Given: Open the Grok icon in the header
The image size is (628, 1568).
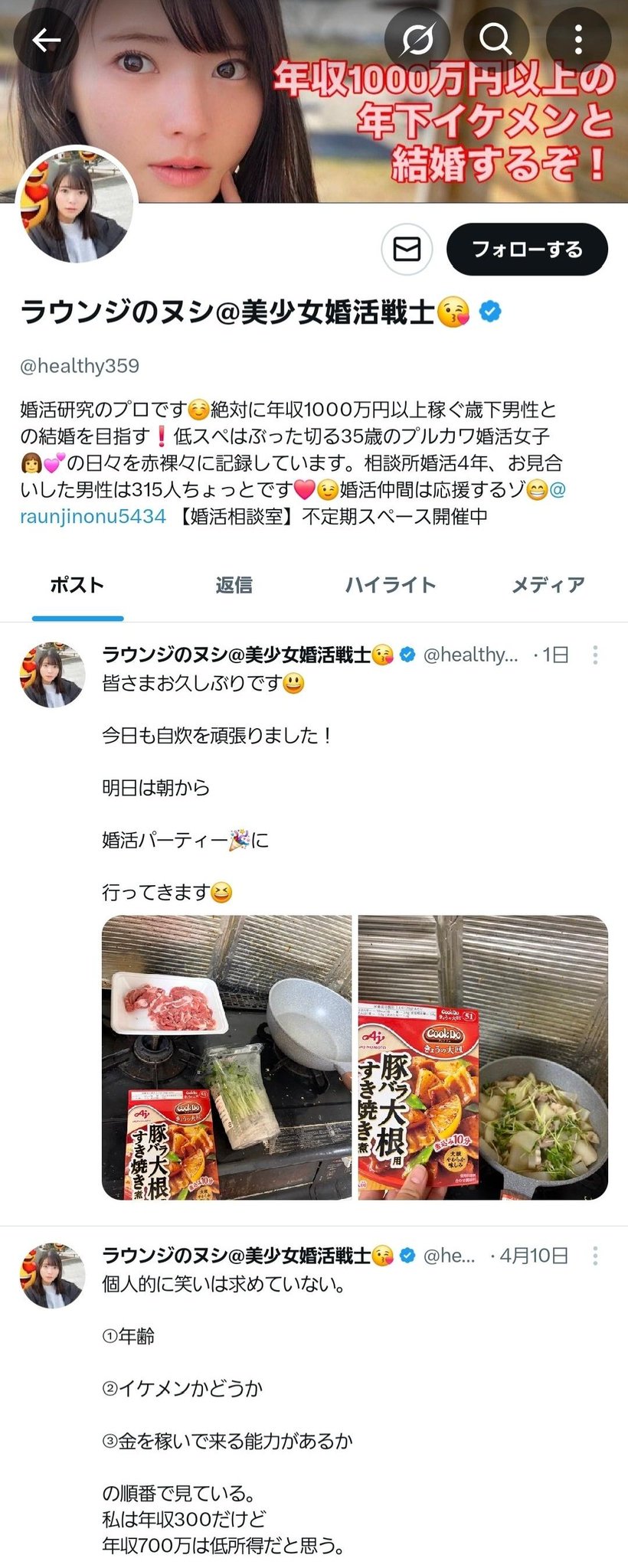Looking at the screenshot, I should click(417, 40).
